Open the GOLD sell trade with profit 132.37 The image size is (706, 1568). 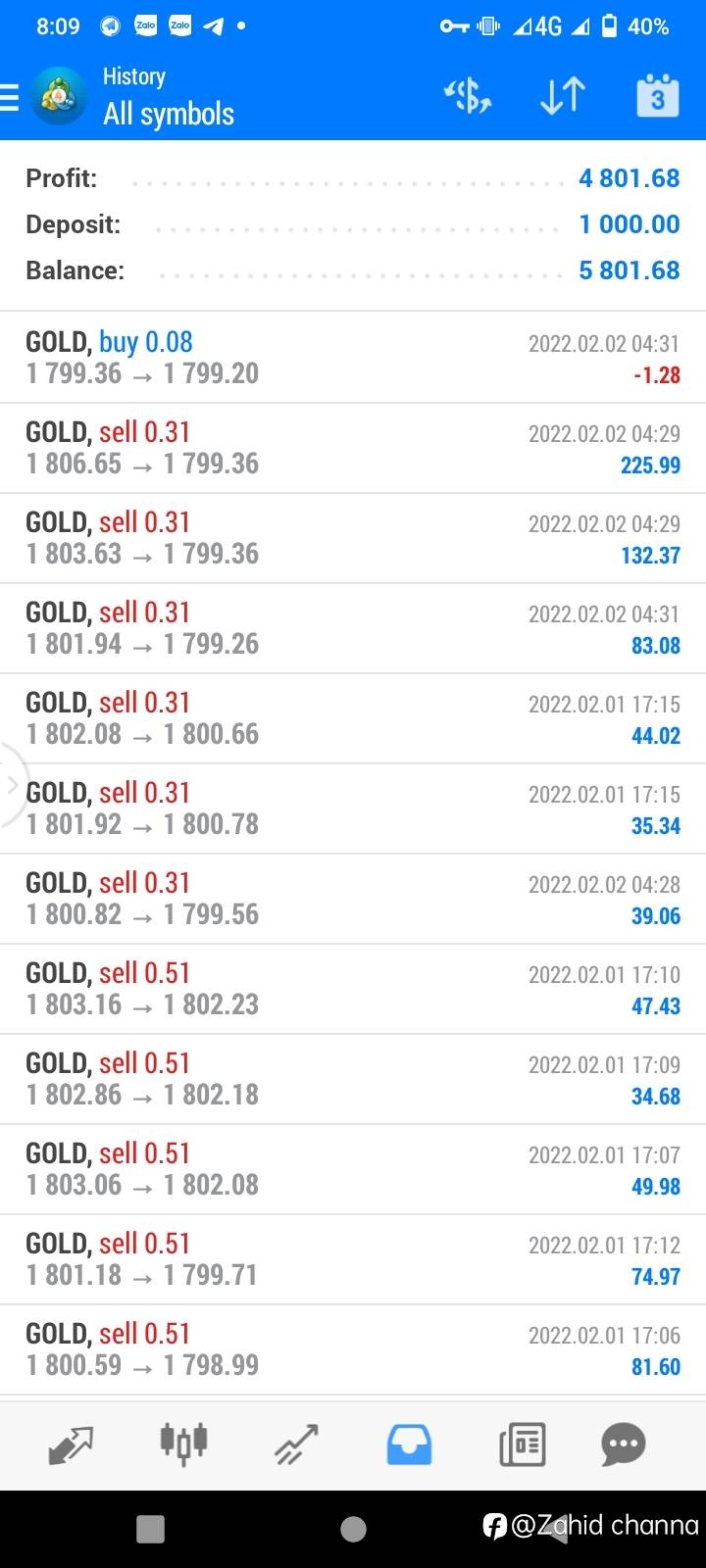(x=353, y=538)
